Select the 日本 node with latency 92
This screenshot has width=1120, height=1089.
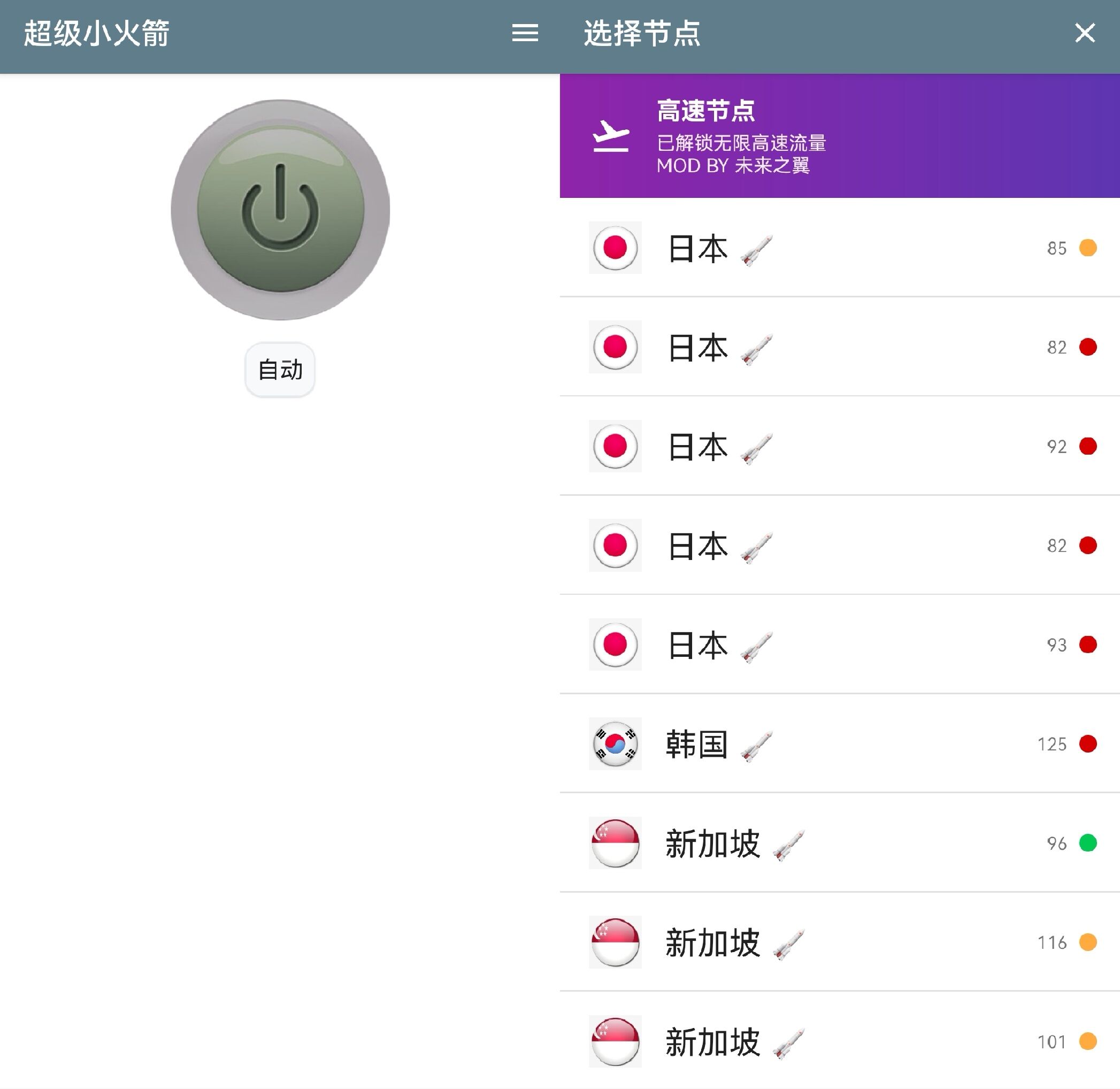840,446
